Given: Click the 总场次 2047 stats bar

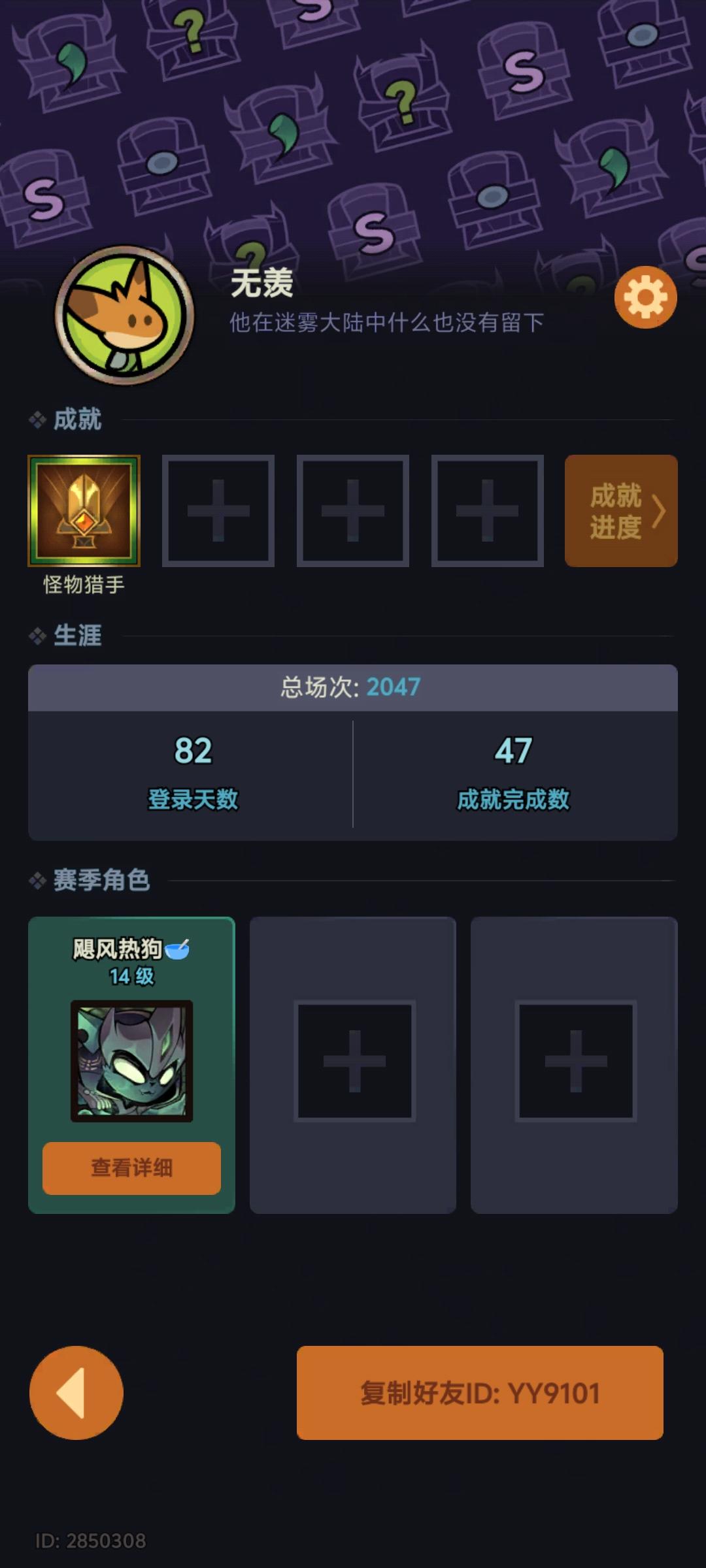Looking at the screenshot, I should 353,687.
